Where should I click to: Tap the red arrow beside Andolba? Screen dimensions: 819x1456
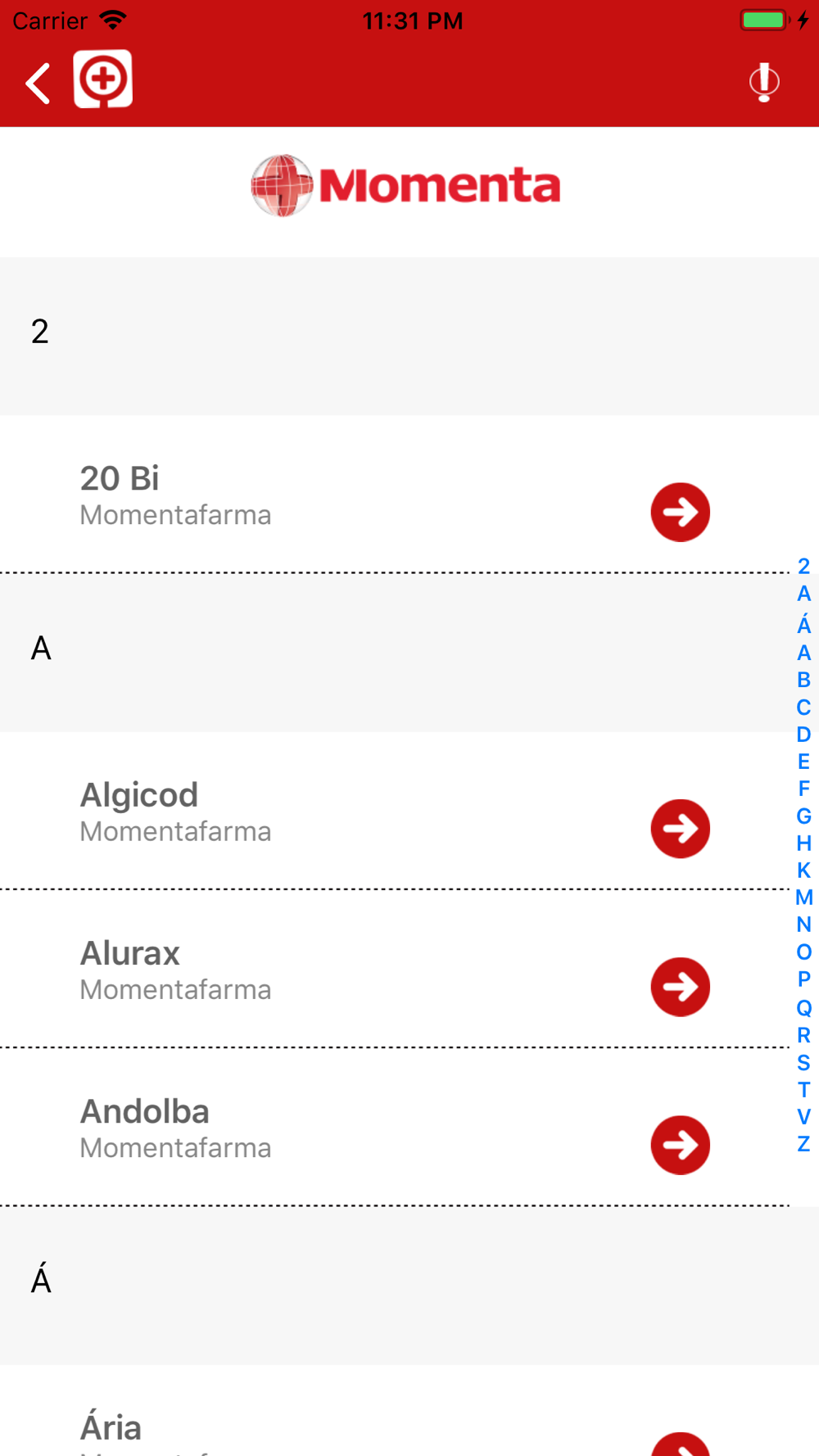pyautogui.click(x=680, y=1145)
